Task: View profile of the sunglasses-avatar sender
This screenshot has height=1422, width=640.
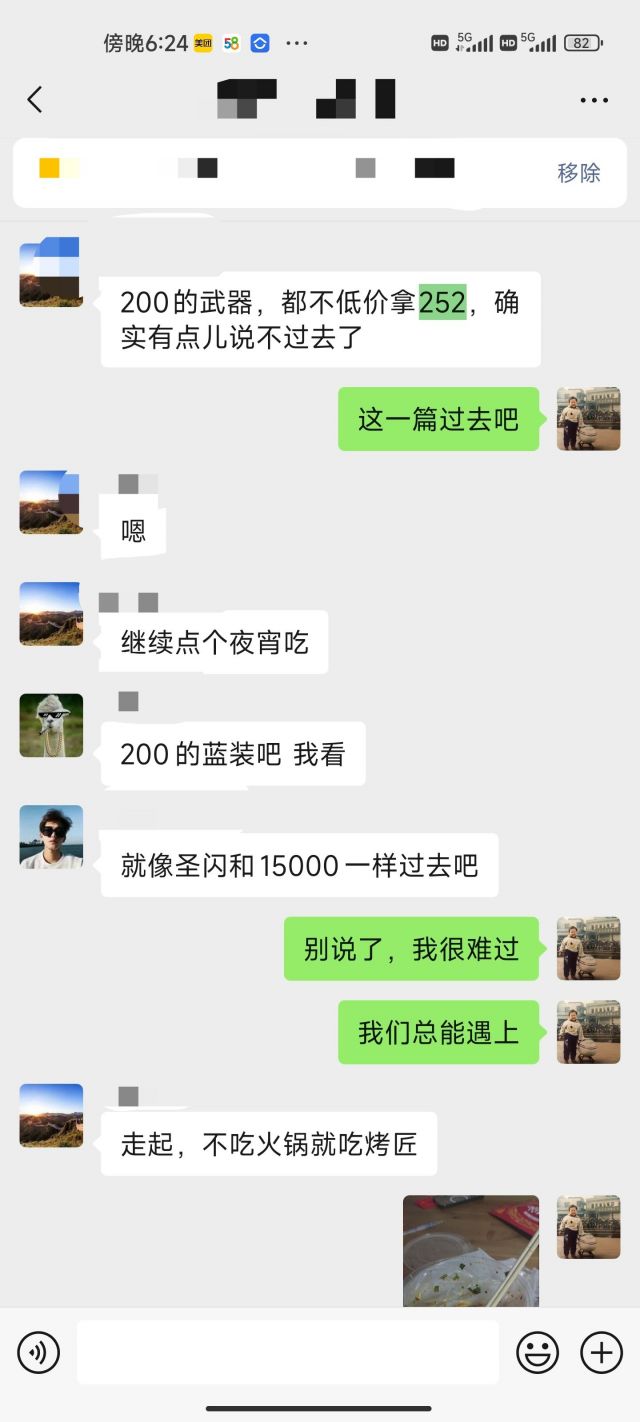Action: 51,837
